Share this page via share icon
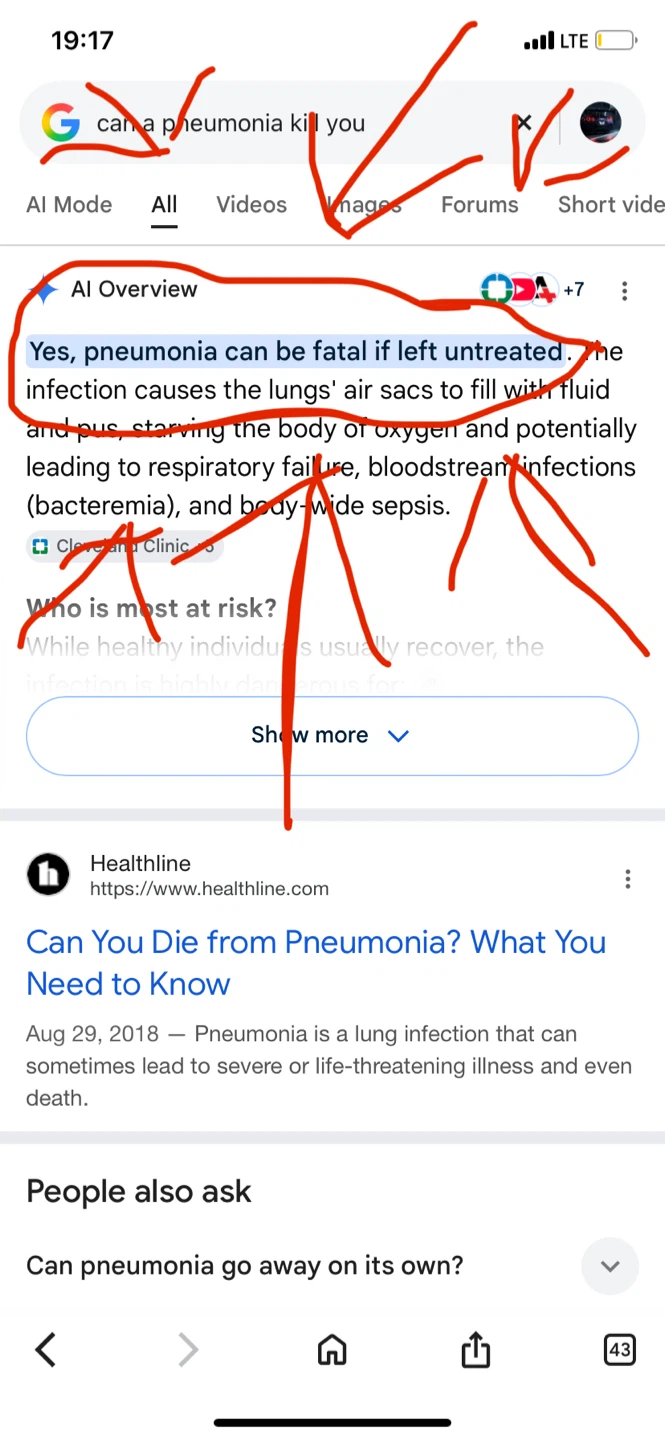The image size is (665, 1440). (476, 1349)
